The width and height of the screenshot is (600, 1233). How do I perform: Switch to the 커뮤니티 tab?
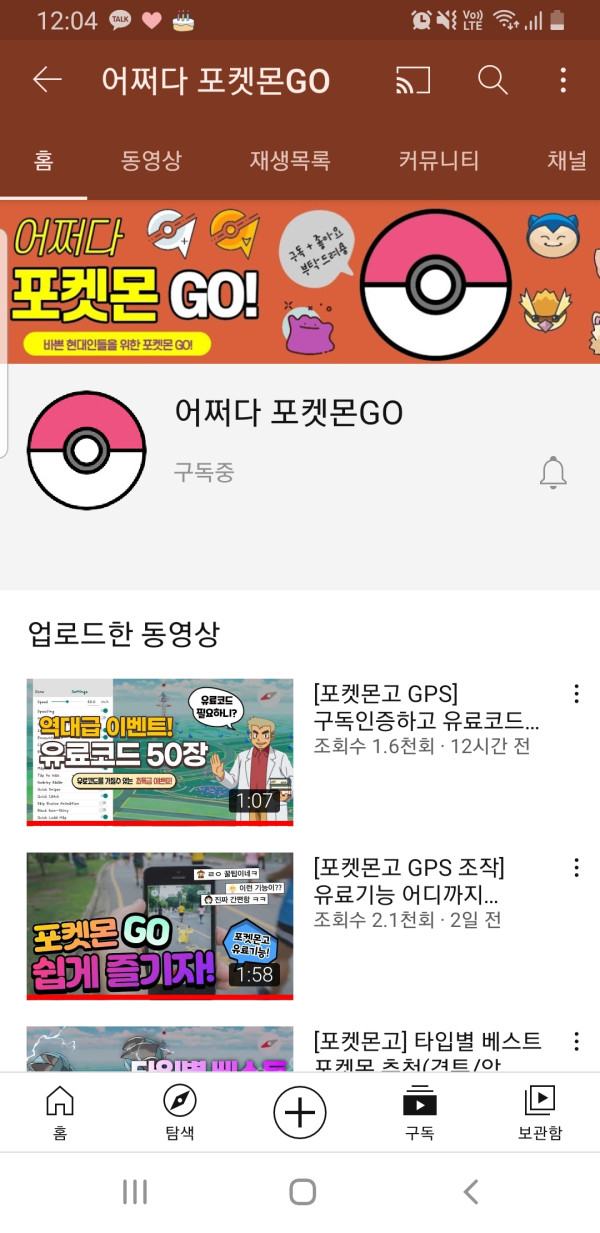(438, 160)
